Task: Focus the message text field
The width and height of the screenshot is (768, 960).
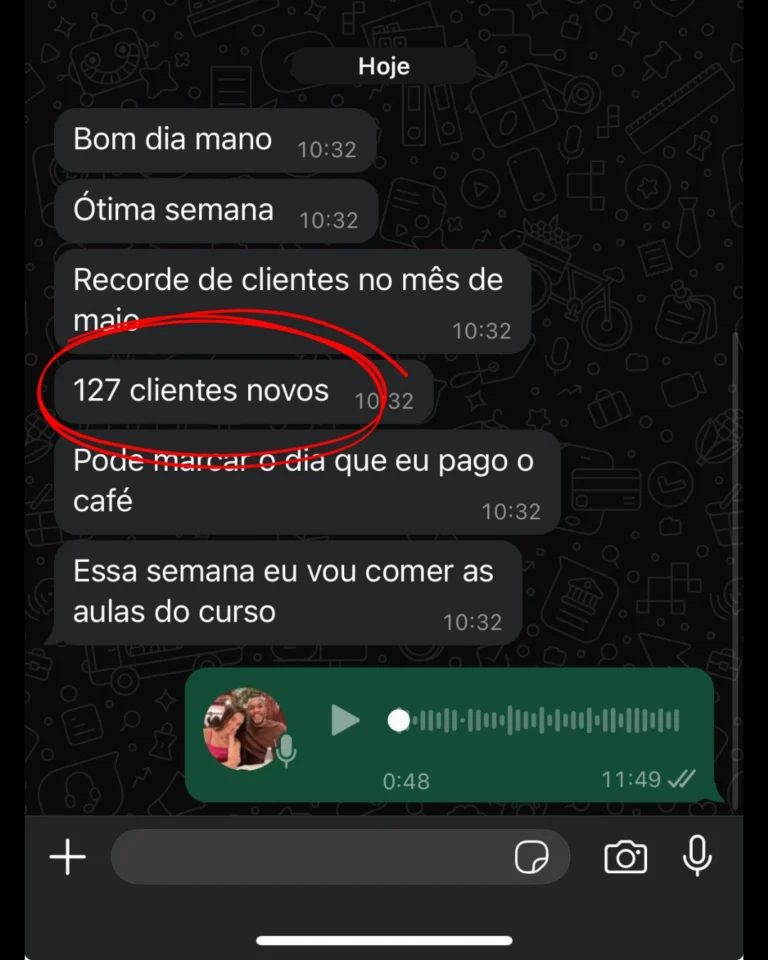Action: pyautogui.click(x=310, y=857)
